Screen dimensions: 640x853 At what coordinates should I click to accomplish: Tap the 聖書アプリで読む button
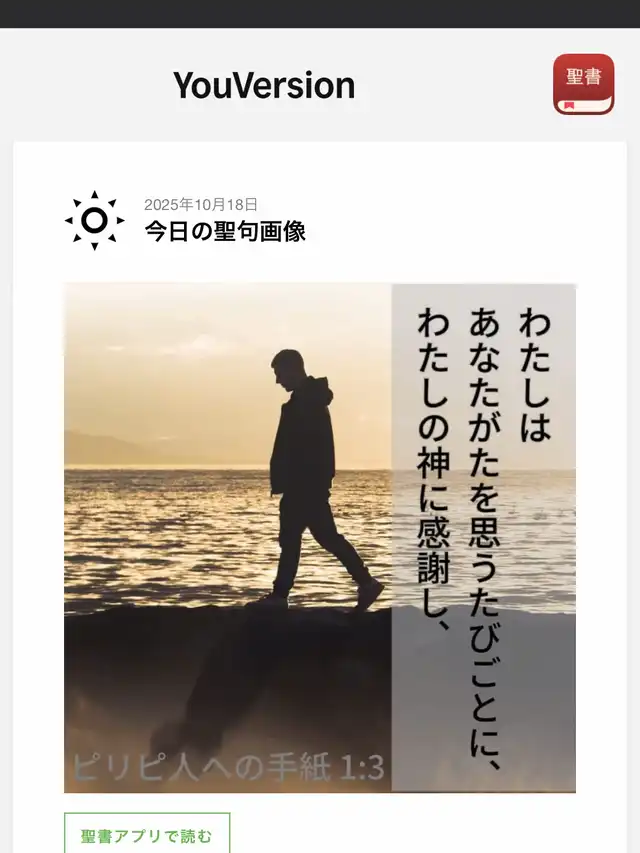(147, 833)
